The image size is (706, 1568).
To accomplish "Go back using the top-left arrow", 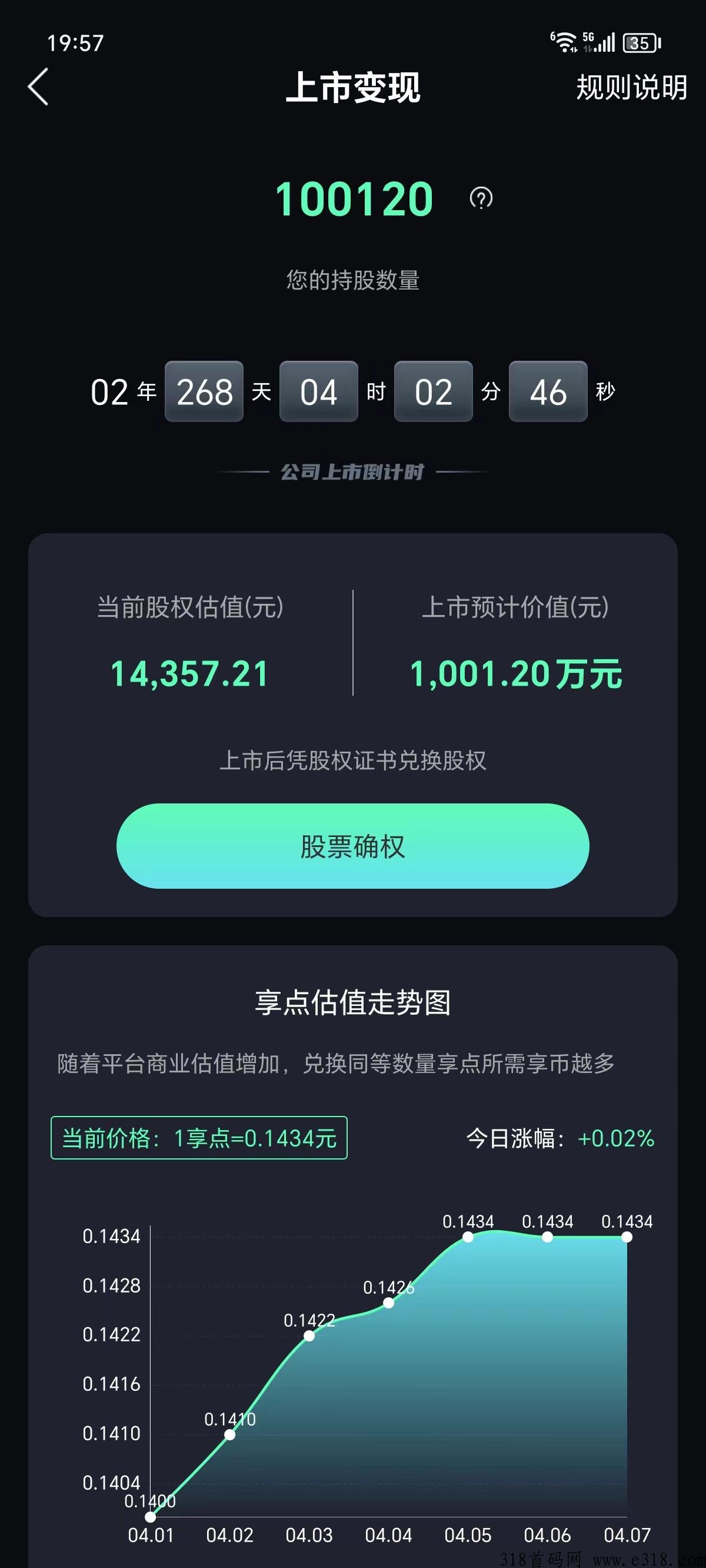I will click(38, 87).
